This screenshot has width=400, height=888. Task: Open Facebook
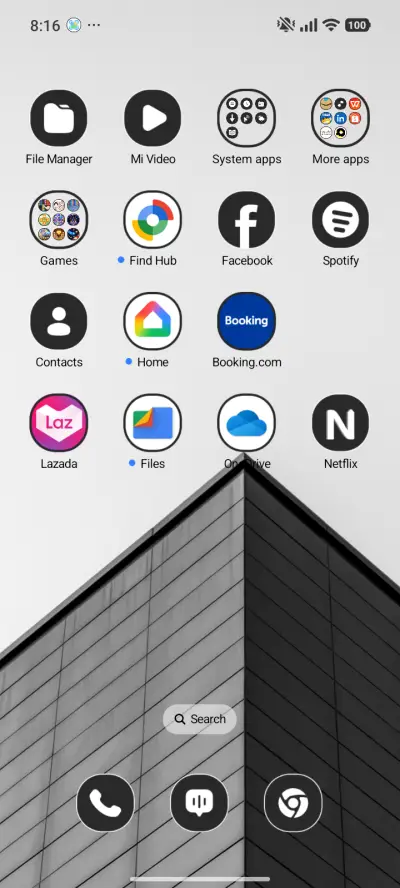click(x=246, y=220)
